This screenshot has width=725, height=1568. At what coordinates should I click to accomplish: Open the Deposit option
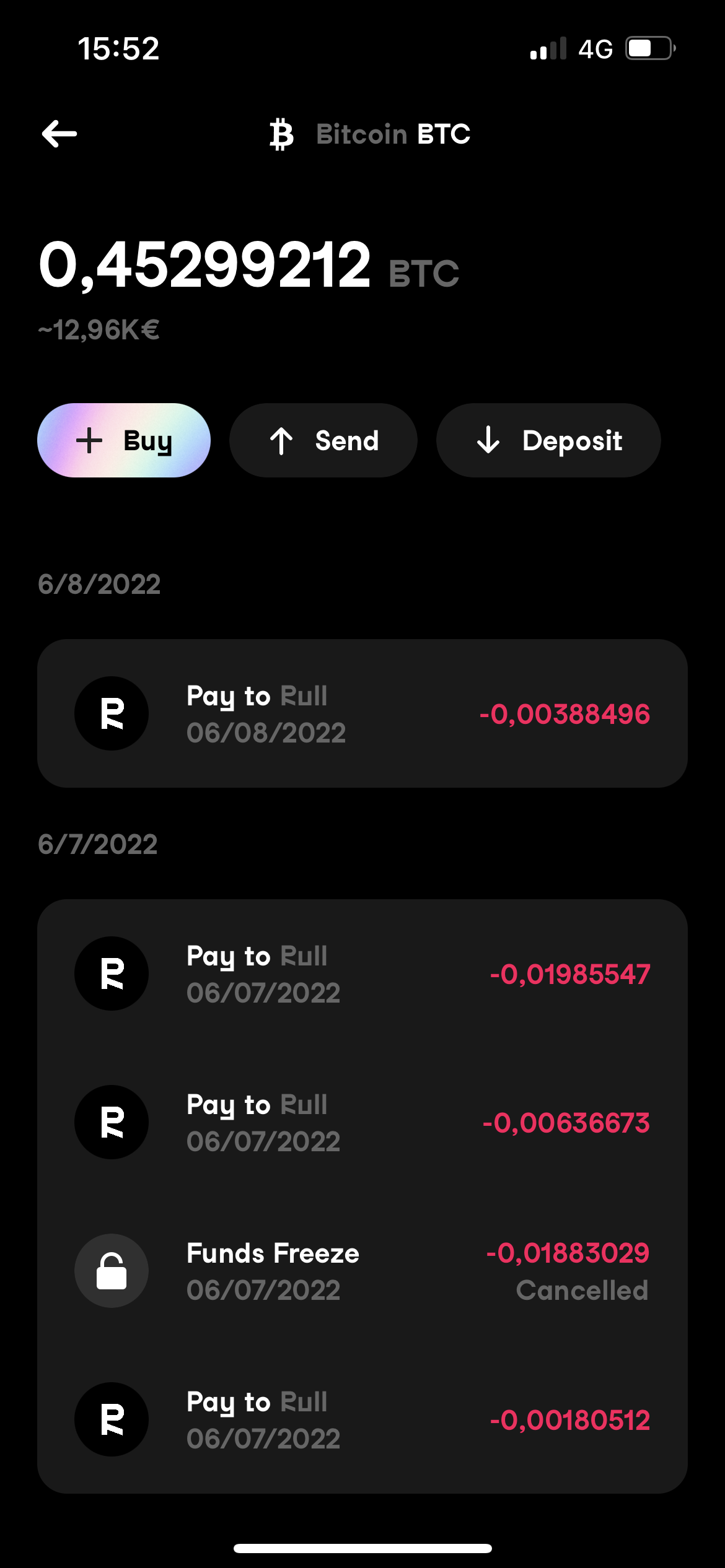click(548, 440)
